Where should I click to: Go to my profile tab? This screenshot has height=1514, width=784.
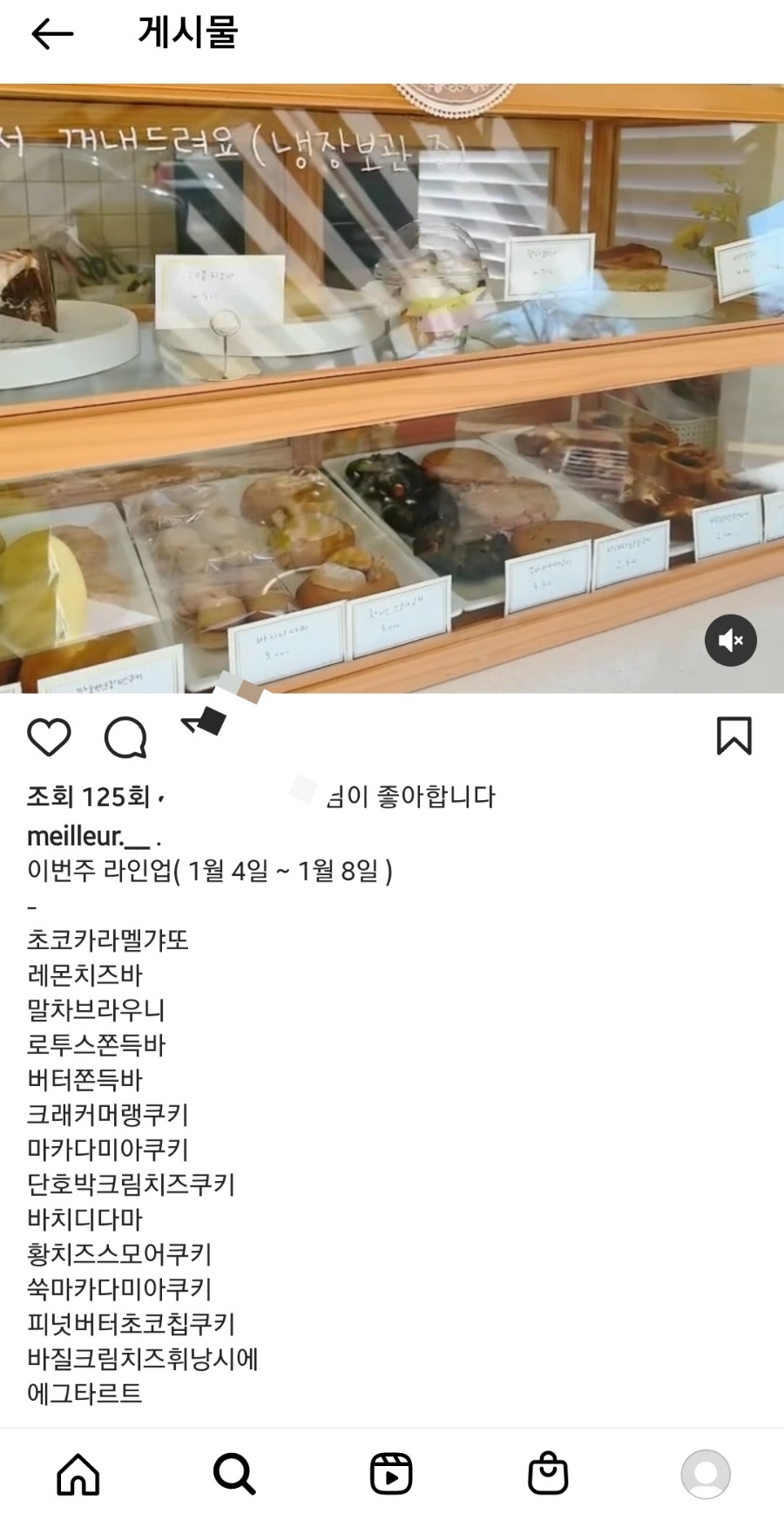pyautogui.click(x=705, y=1474)
